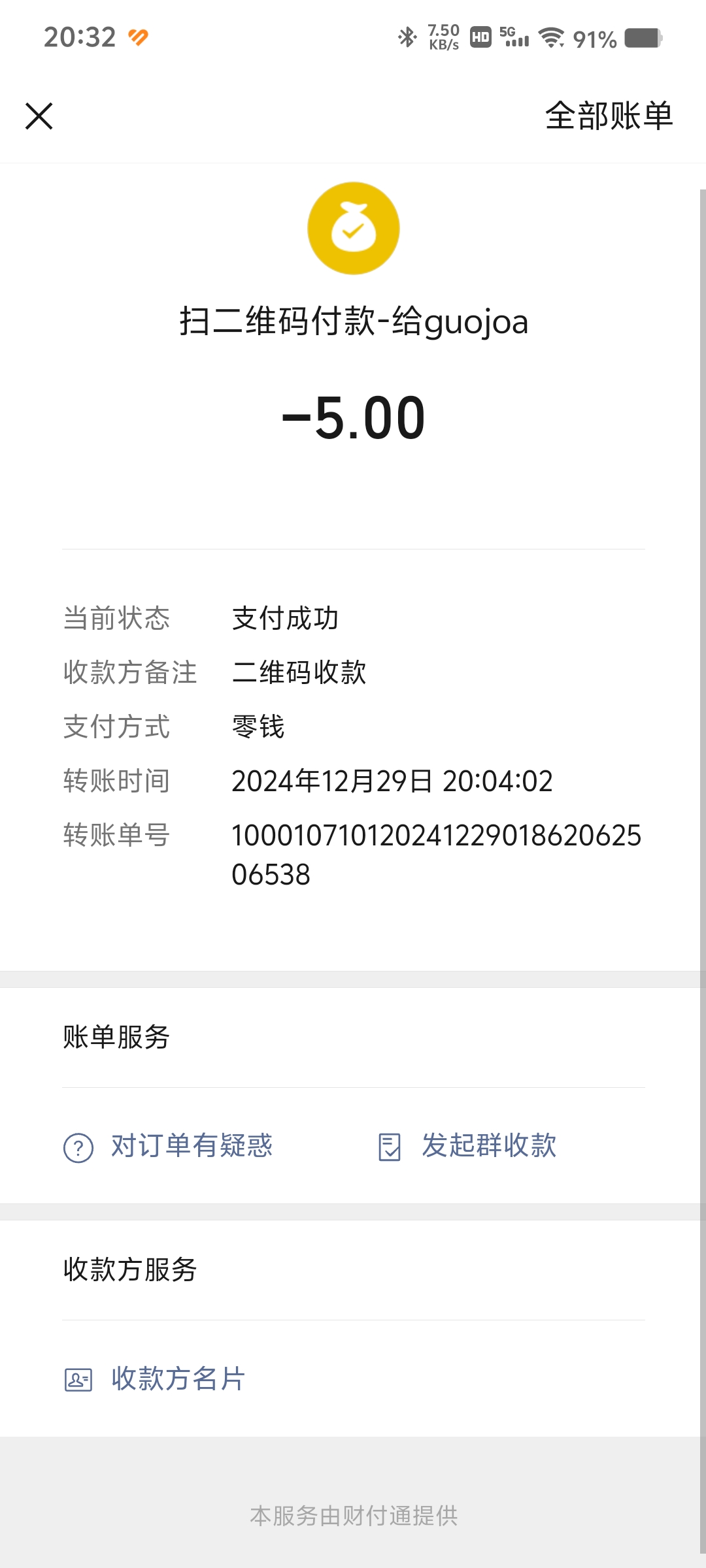The width and height of the screenshot is (706, 1568).
Task: Click the business card icon beside 收款方名片
Action: point(77,1378)
